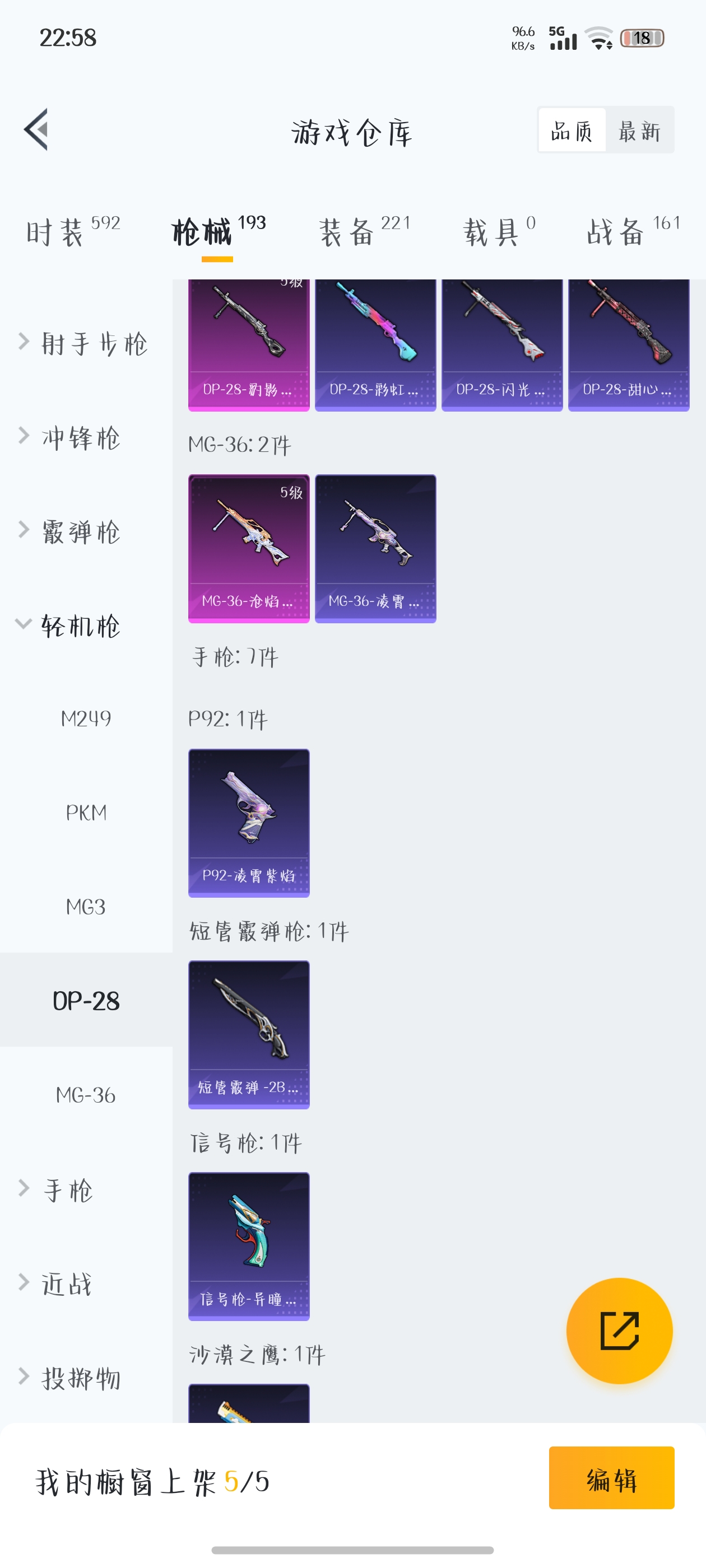Switch to the 时装 tab
Screen dimensions: 706x1568
72,232
